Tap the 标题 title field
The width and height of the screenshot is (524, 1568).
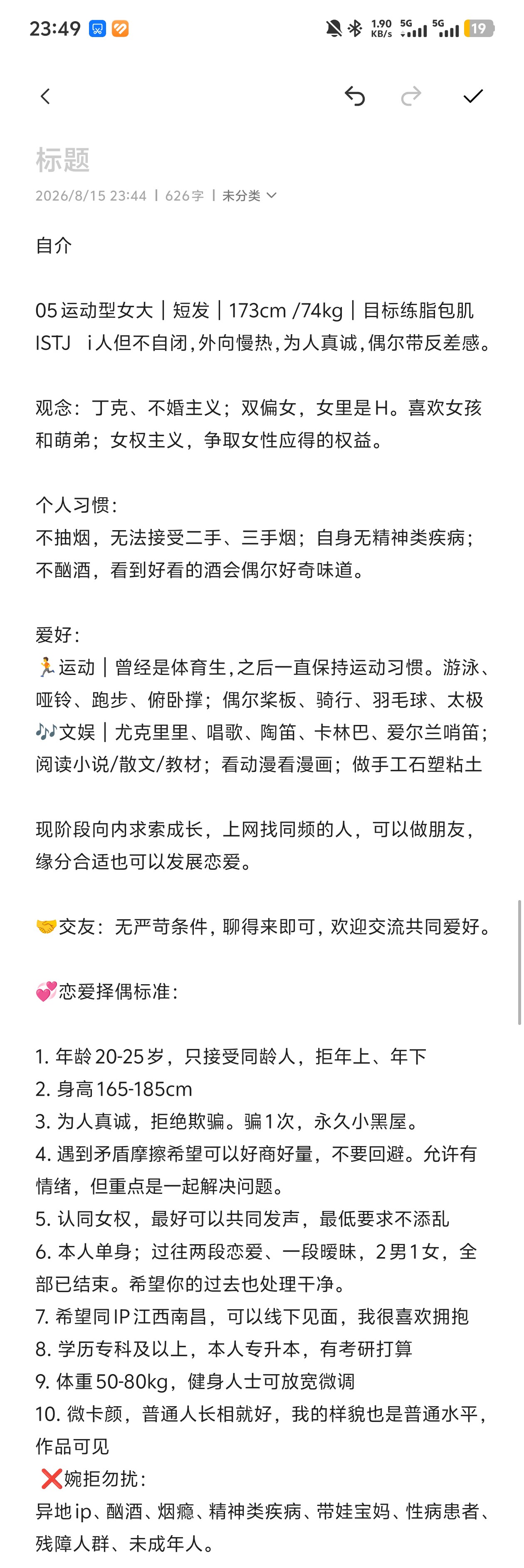point(262,159)
